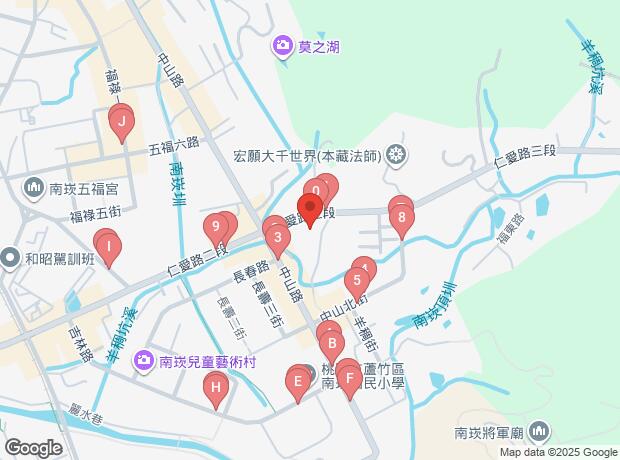
Task: Open the marker labeled B
Action: tap(331, 346)
